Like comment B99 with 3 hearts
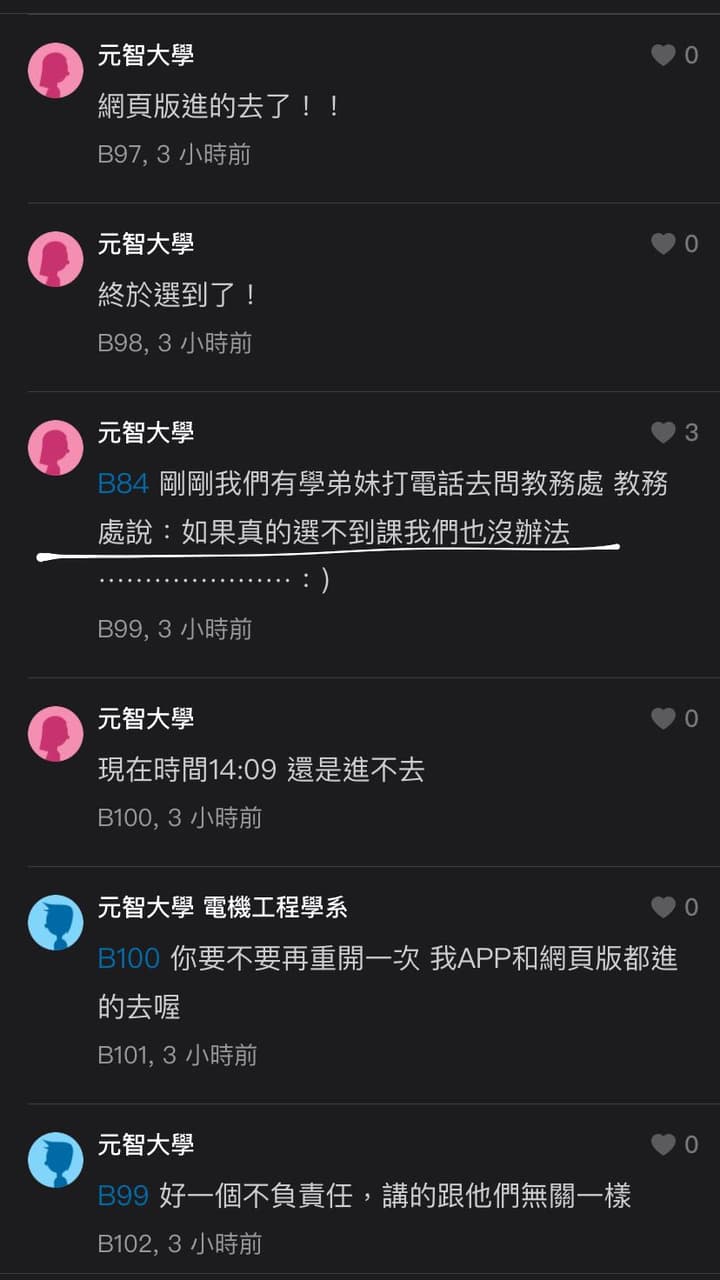This screenshot has height=1280, width=720. point(663,432)
